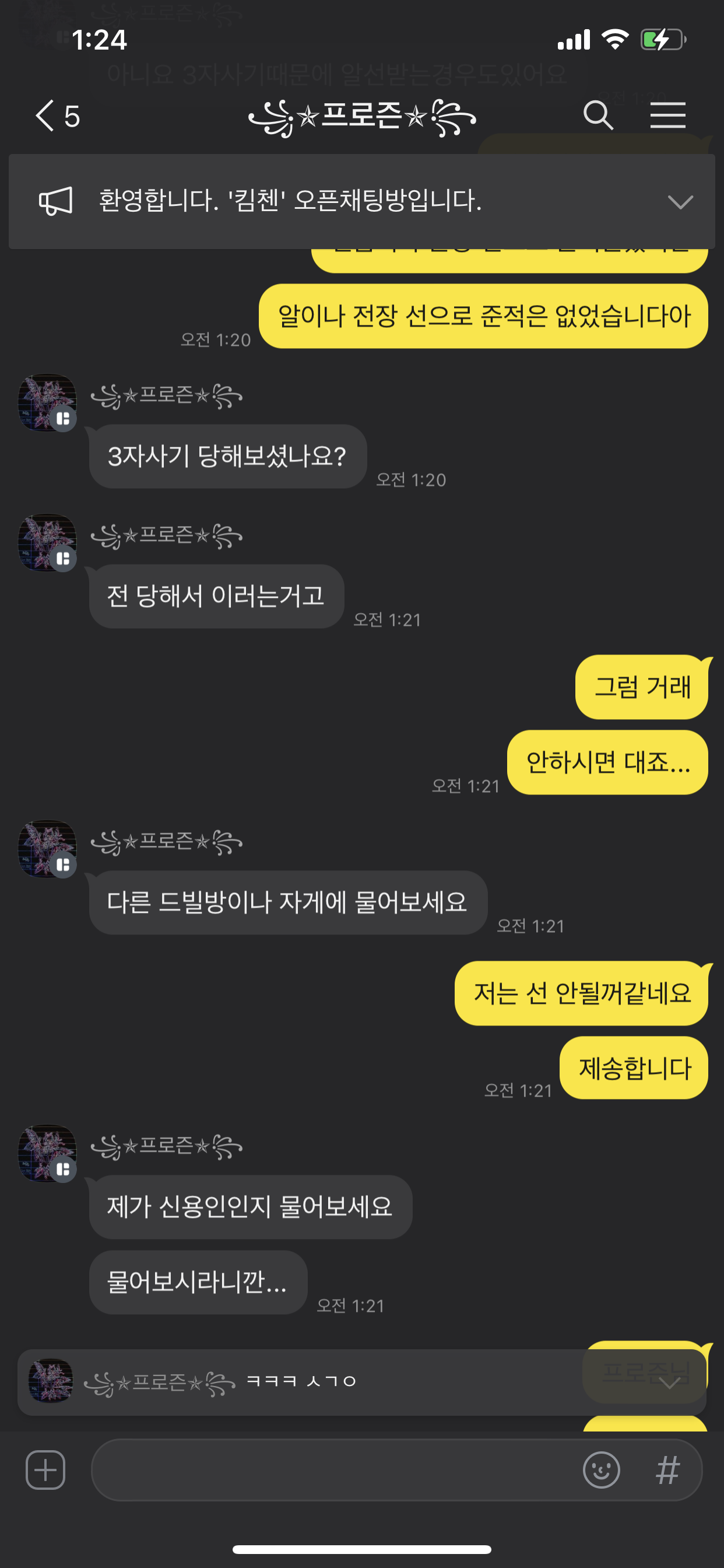Open profile avatar above 3자사기 당해보셨나요? message

tap(47, 402)
